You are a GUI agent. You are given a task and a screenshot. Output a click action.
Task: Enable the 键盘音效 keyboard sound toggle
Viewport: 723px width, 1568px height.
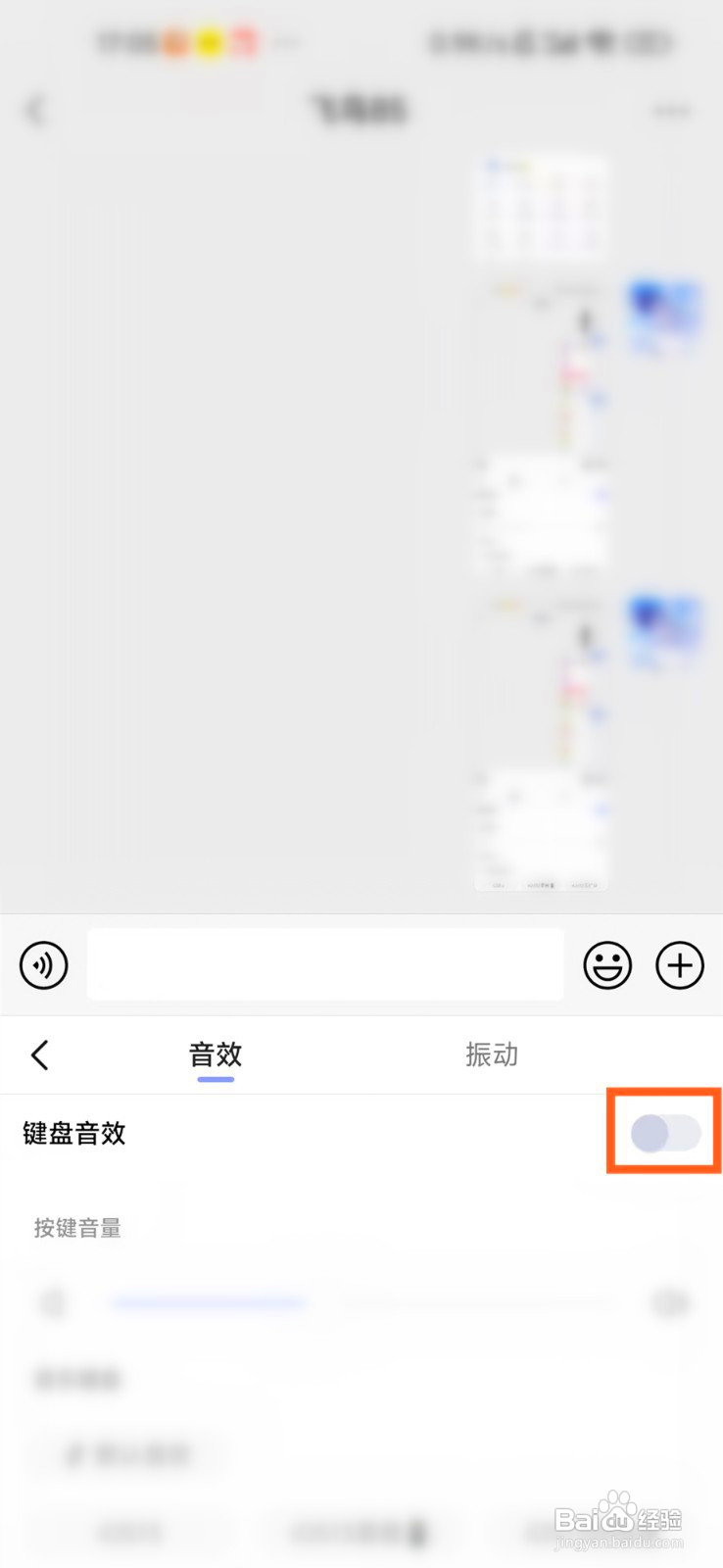point(663,1131)
